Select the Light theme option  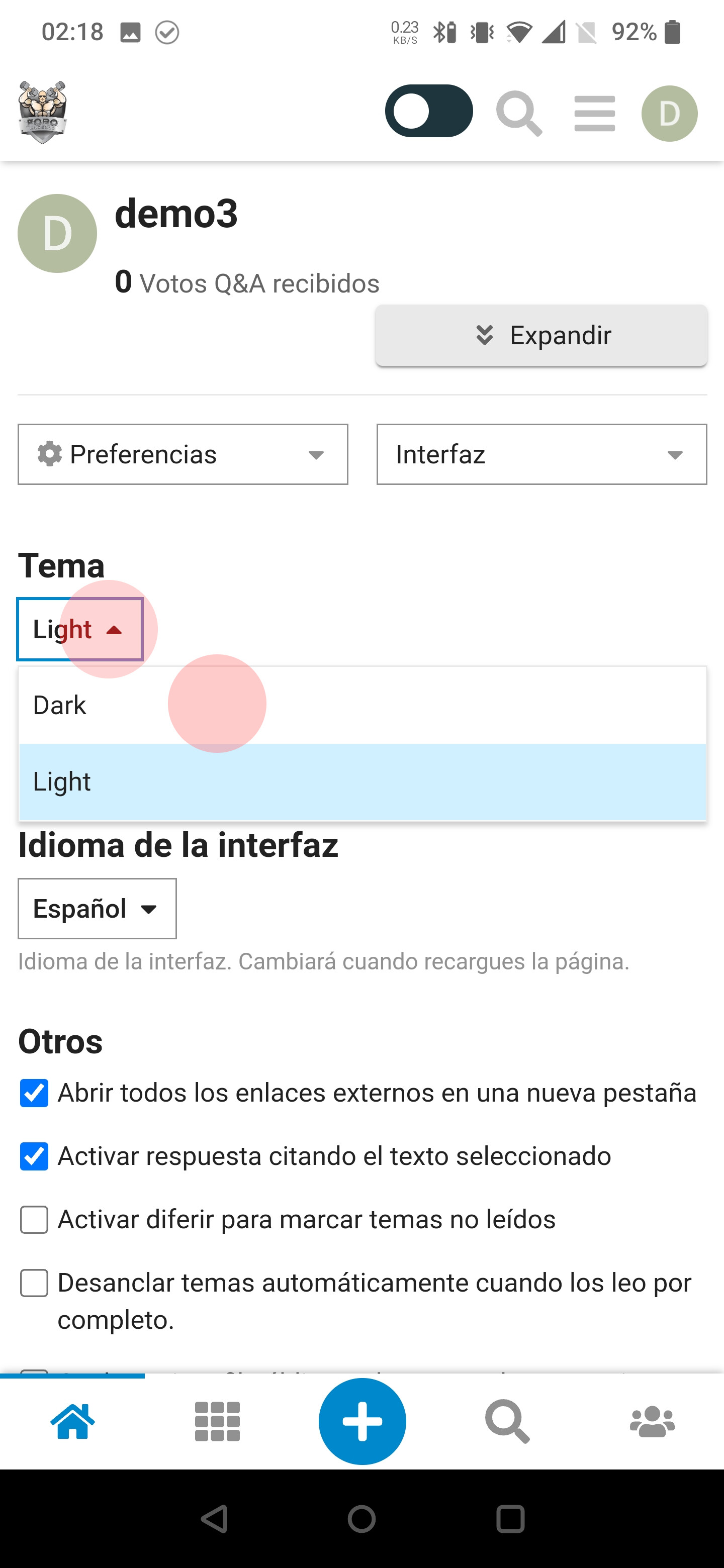(x=363, y=782)
